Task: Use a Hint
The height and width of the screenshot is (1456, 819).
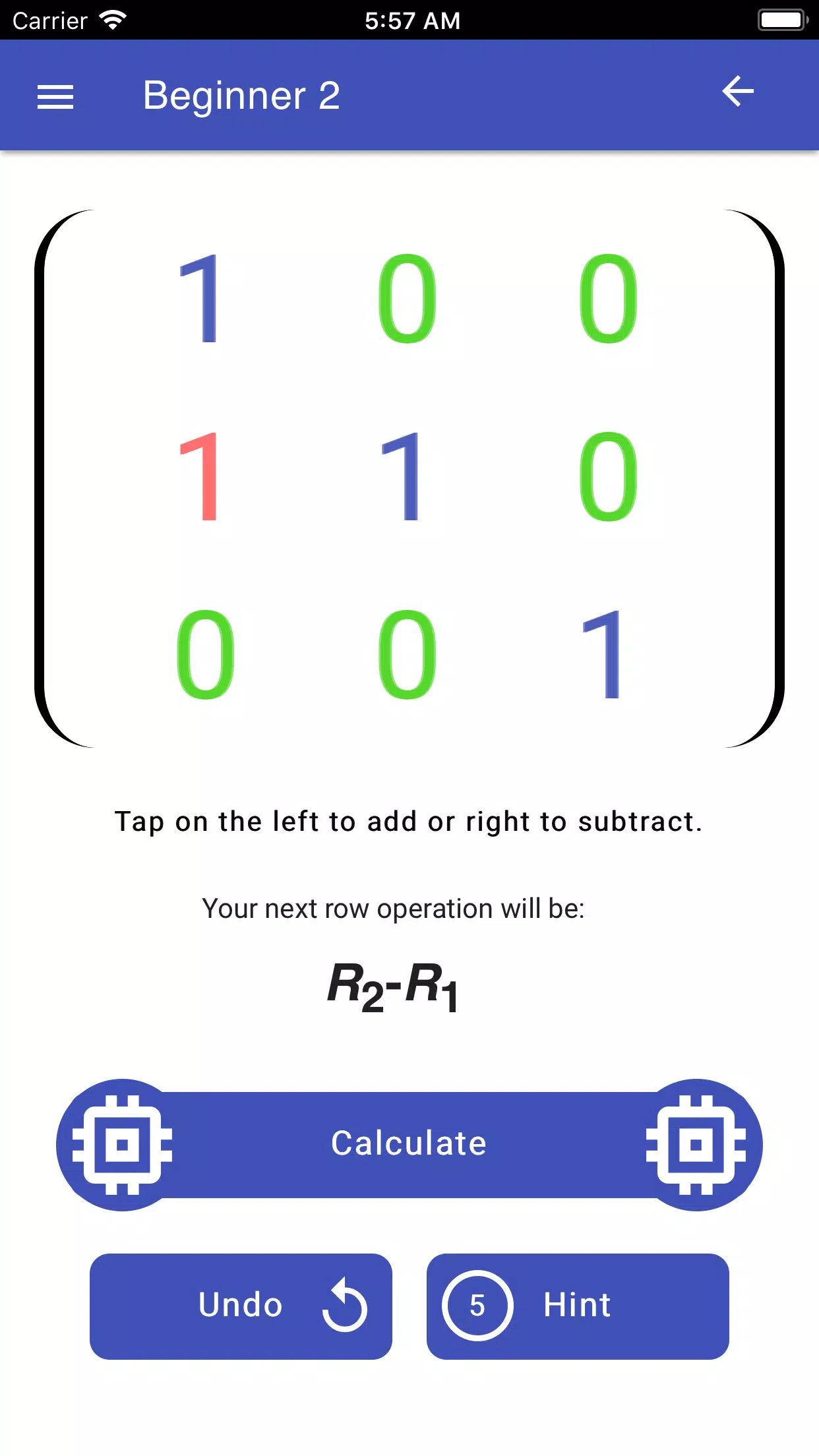Action: [577, 1306]
